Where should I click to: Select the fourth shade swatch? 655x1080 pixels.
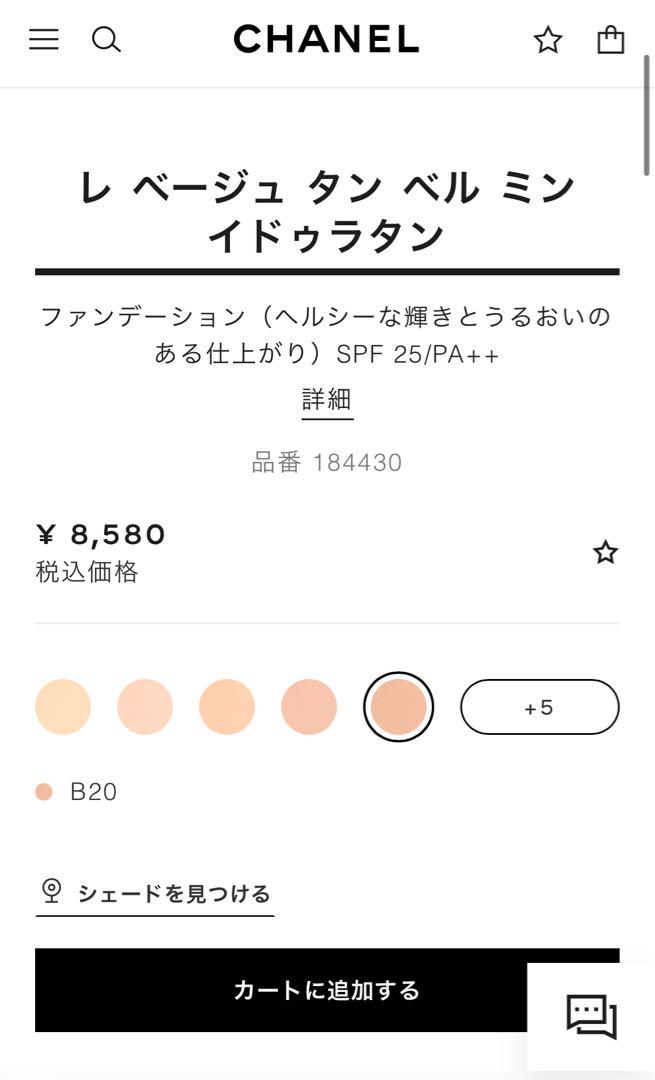[309, 707]
